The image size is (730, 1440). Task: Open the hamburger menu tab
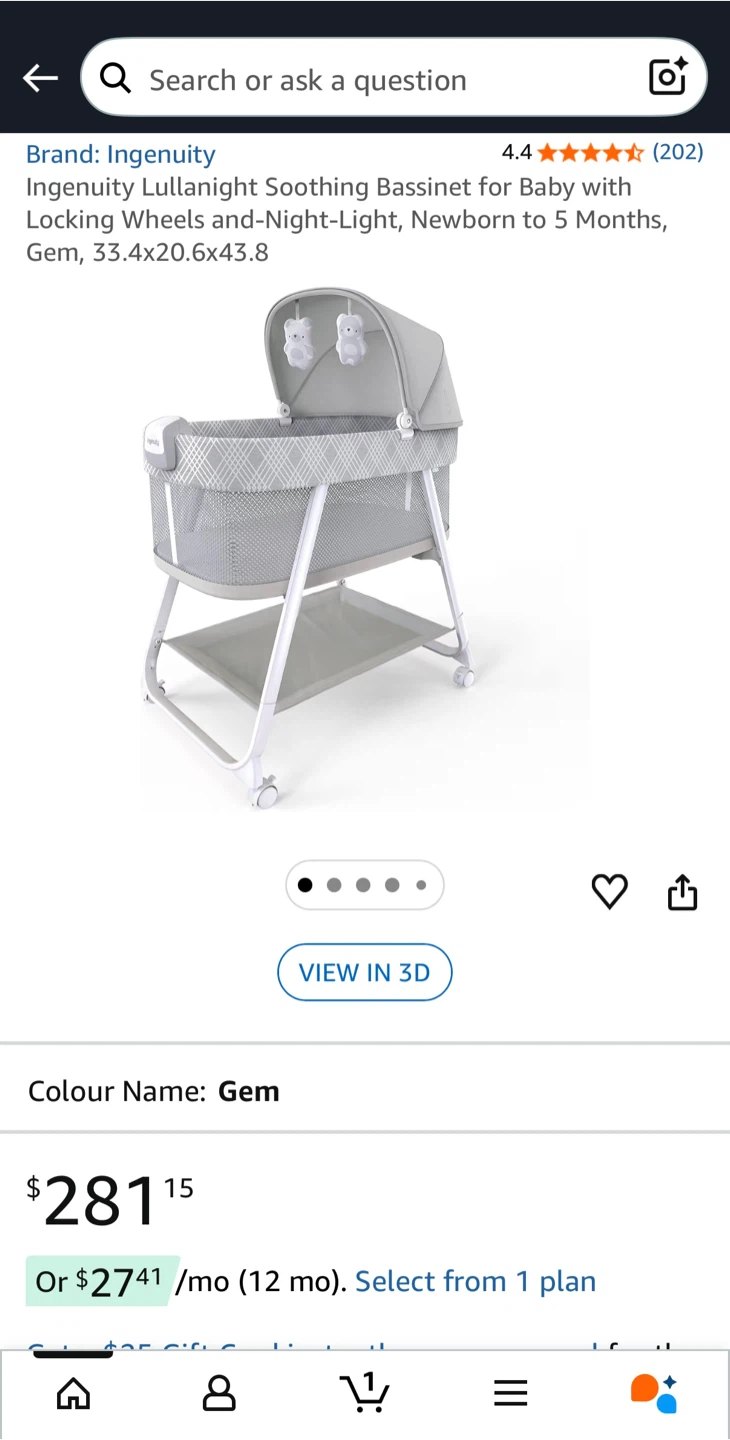(x=510, y=1393)
